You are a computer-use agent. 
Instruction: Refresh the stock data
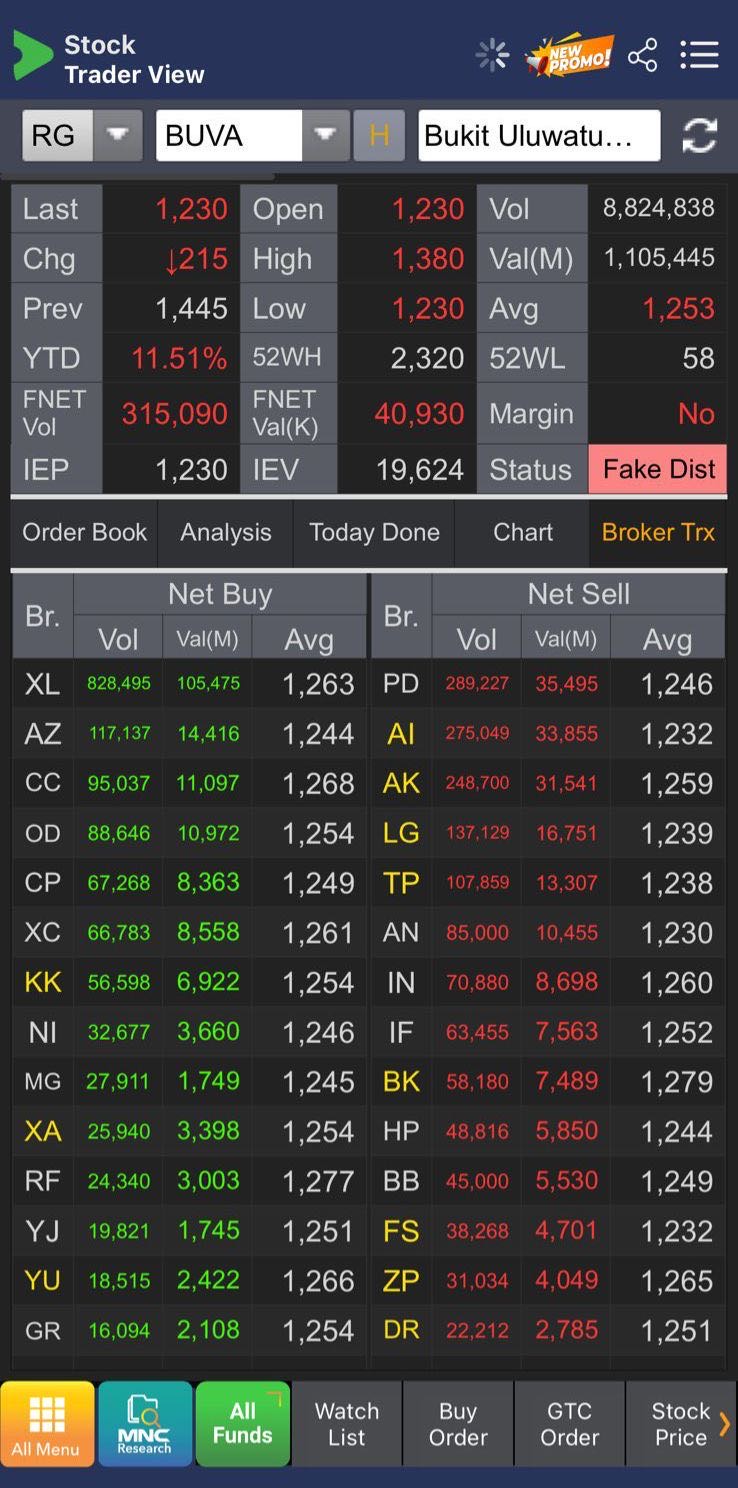tap(699, 136)
